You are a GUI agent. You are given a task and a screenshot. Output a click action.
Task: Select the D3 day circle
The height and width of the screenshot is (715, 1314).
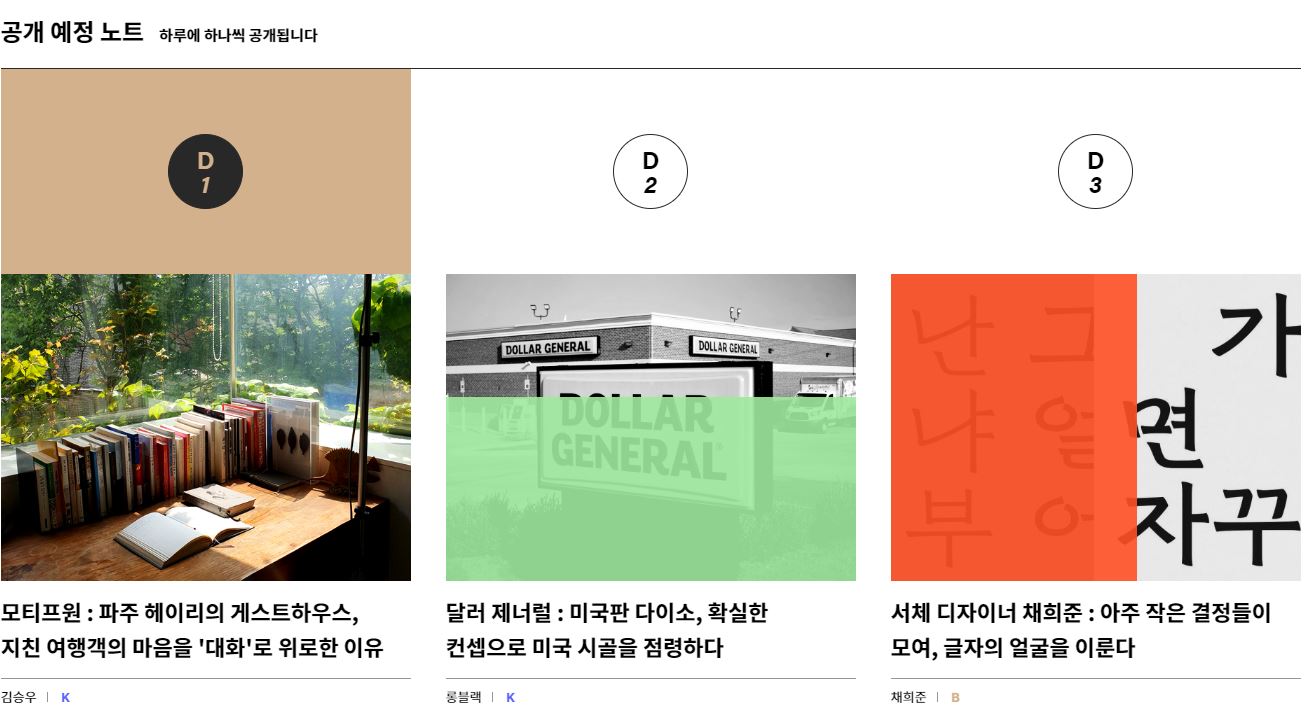click(x=1095, y=172)
